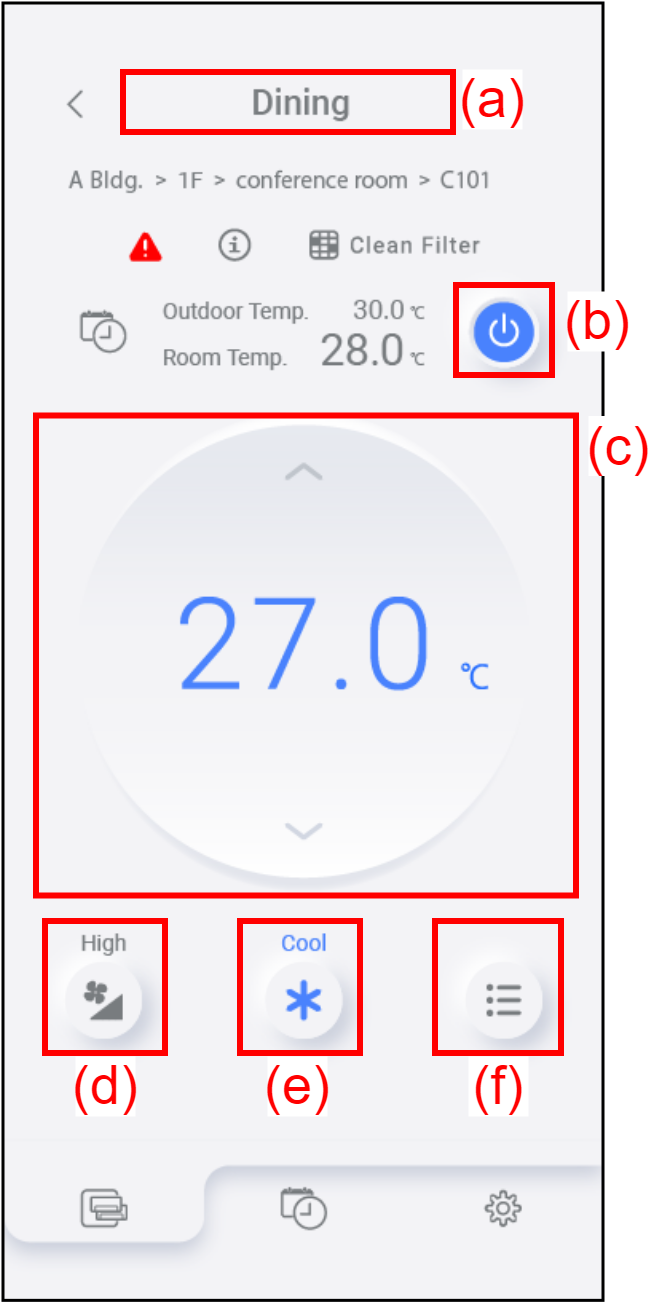Lower the set temperature with the down chevron
The width and height of the screenshot is (652, 1305).
click(x=304, y=829)
